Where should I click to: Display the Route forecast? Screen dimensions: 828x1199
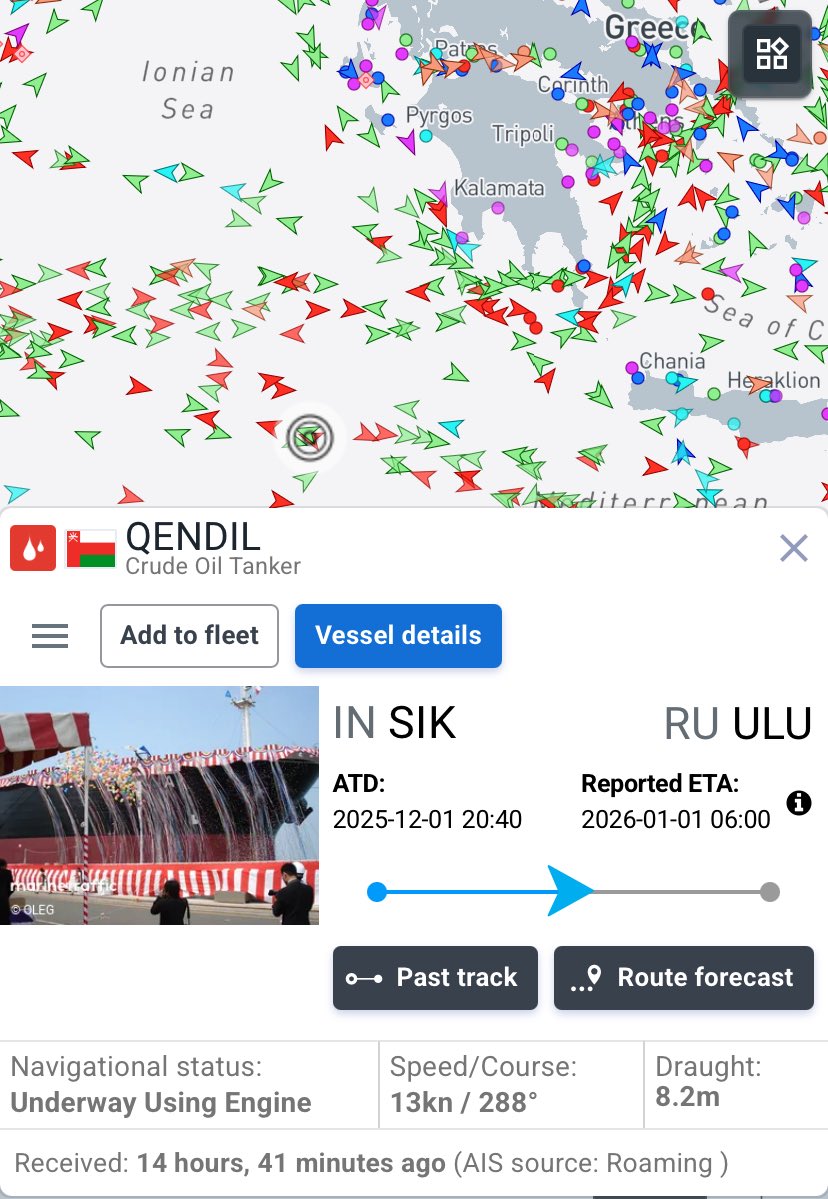[684, 978]
